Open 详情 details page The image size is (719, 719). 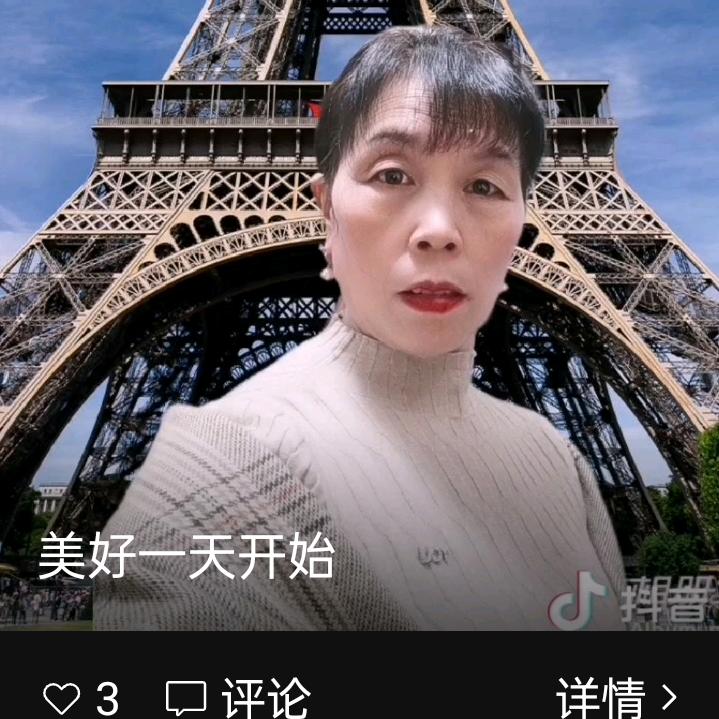click(616, 697)
